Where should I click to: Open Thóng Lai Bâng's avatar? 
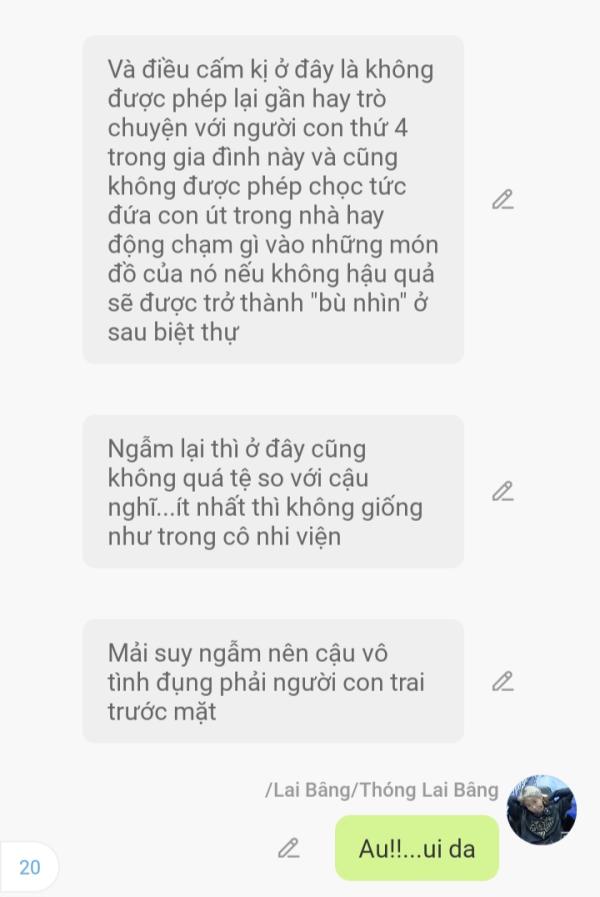point(542,809)
